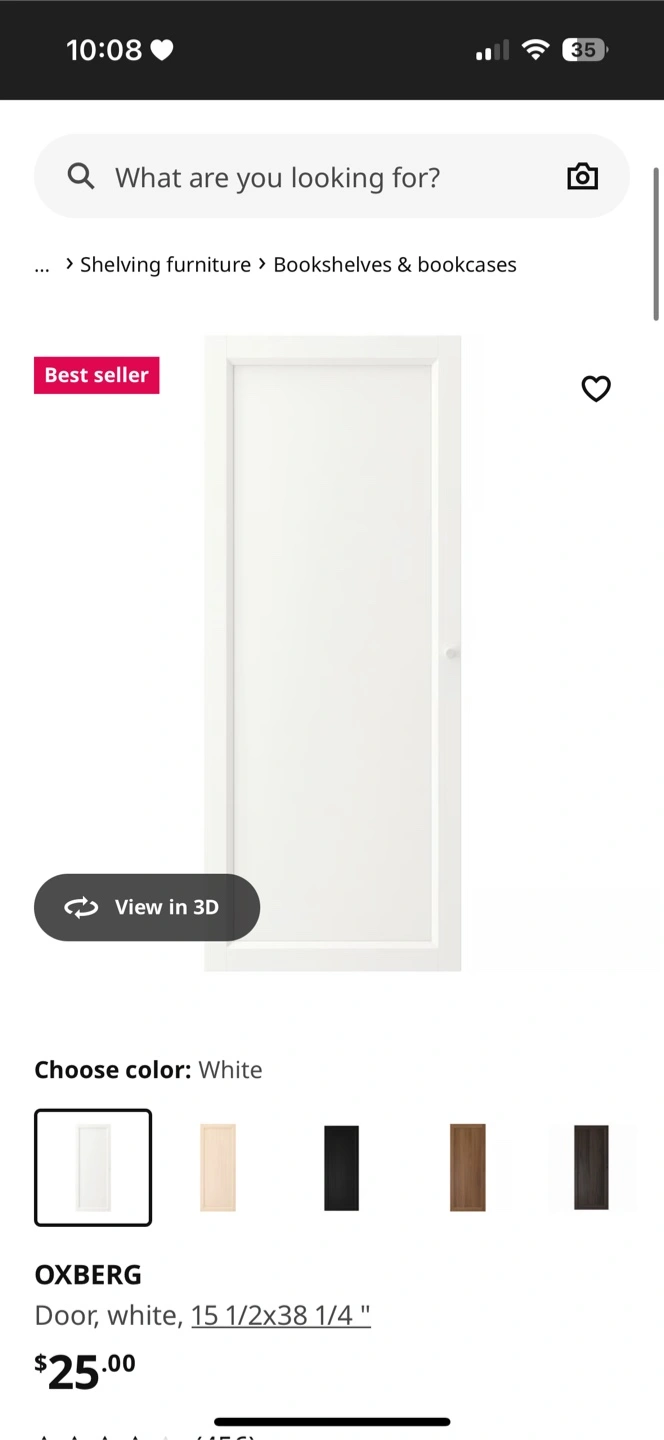Select the white color option

pos(93,1167)
